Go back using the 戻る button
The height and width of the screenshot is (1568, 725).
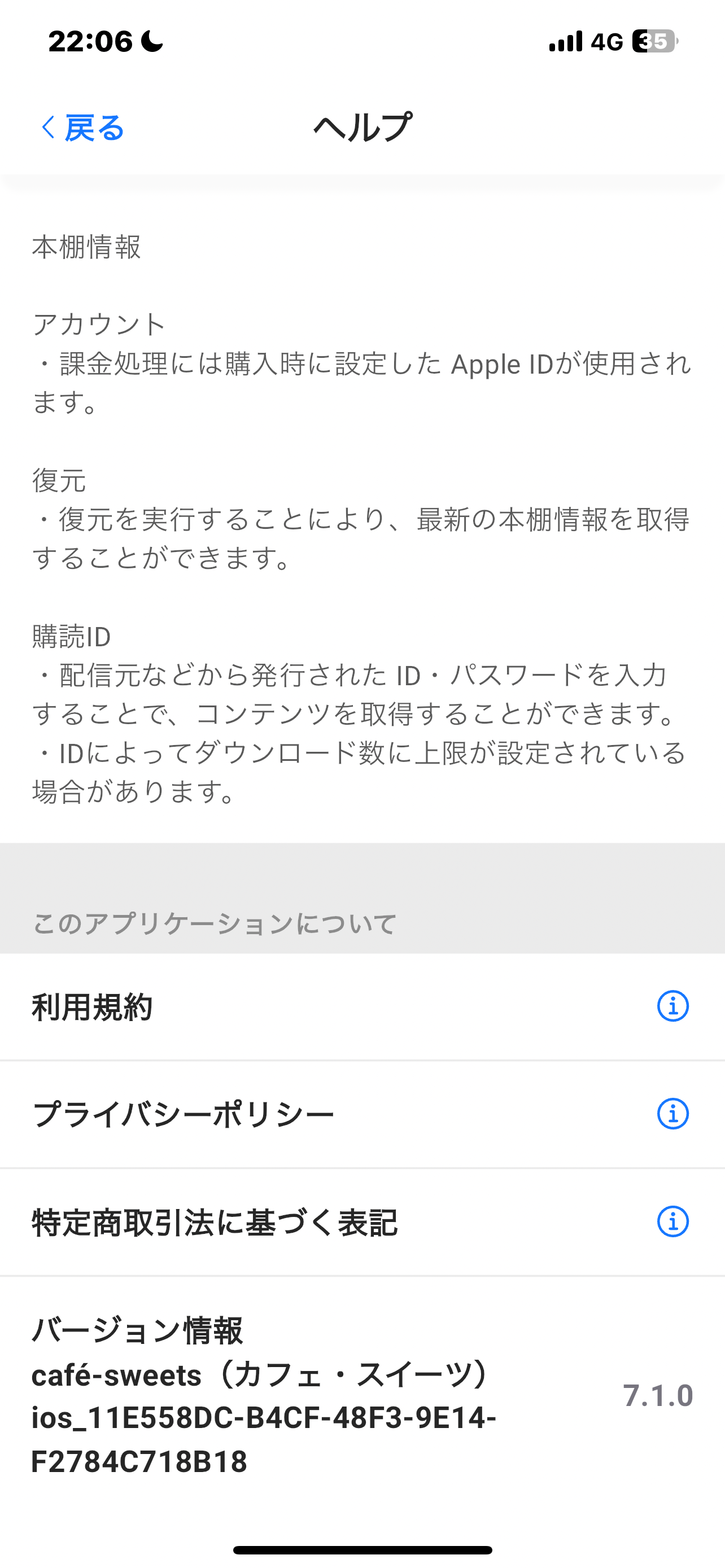83,128
